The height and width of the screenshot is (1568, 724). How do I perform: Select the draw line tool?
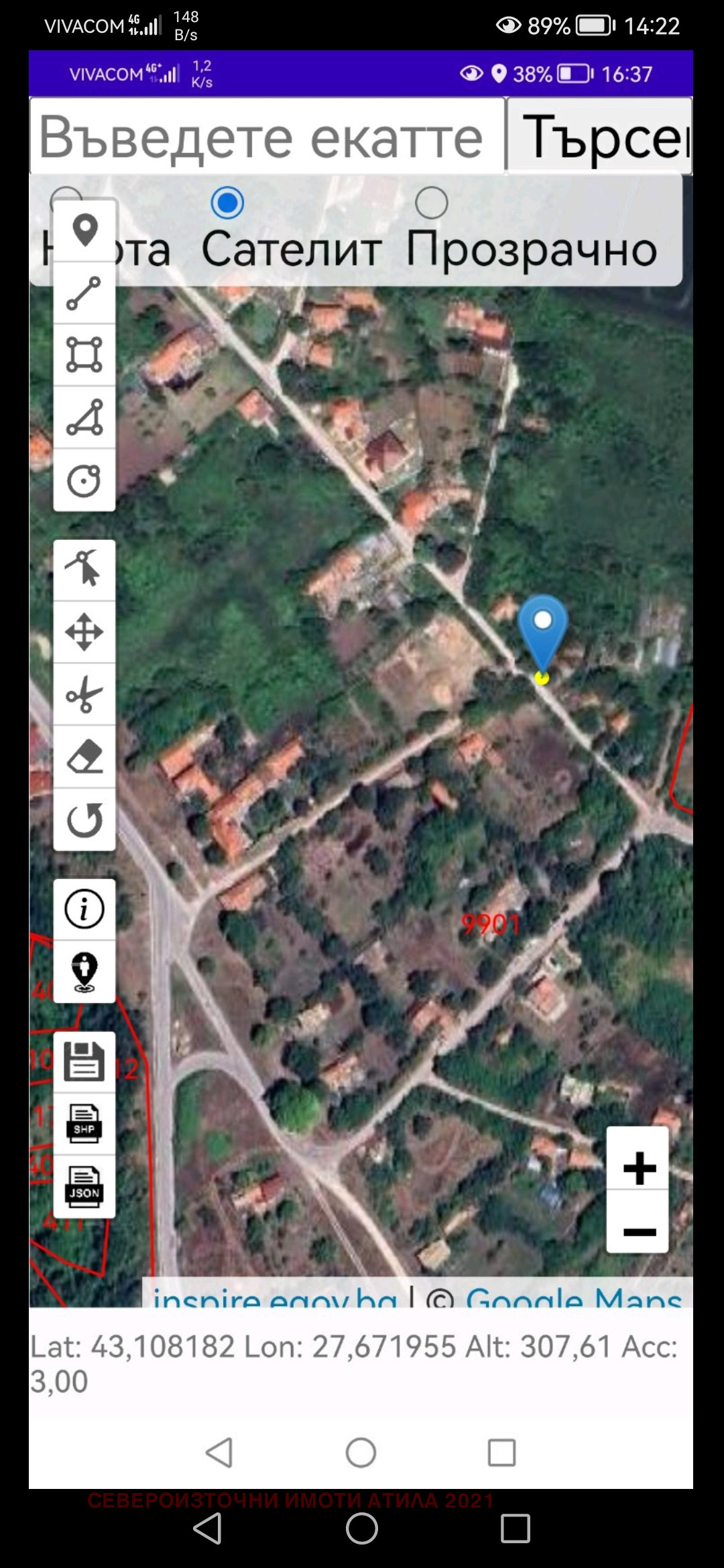(x=84, y=293)
